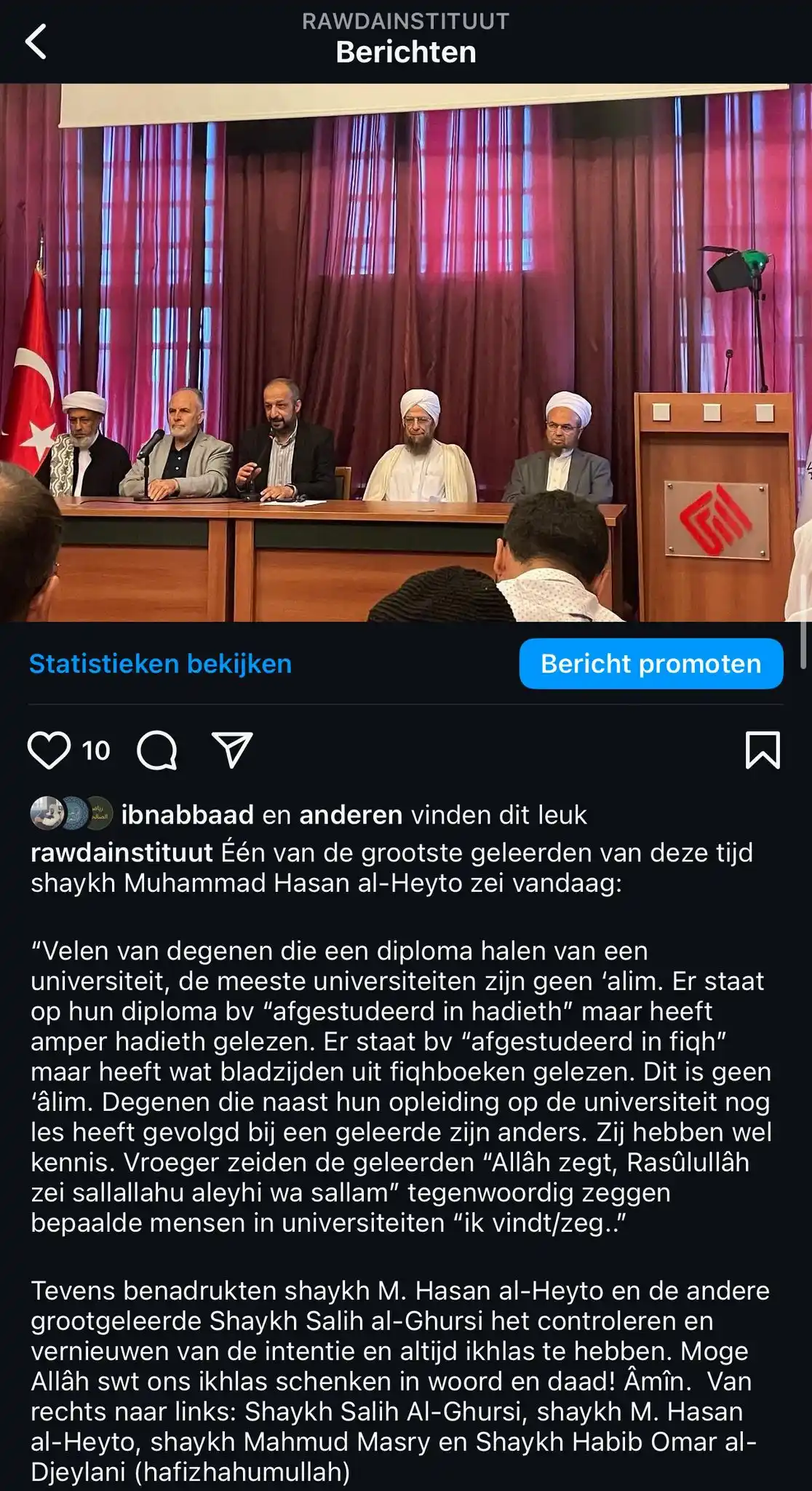Viewport: 812px width, 1491px height.
Task: Open the comments on this post
Action: point(157,750)
